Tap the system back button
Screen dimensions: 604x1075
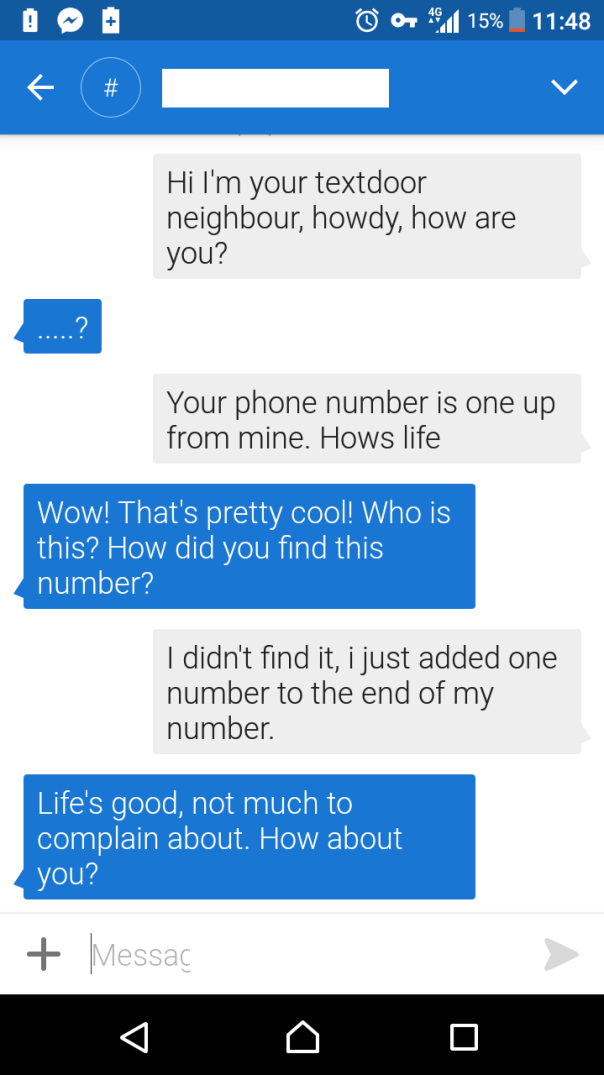[x=135, y=1036]
